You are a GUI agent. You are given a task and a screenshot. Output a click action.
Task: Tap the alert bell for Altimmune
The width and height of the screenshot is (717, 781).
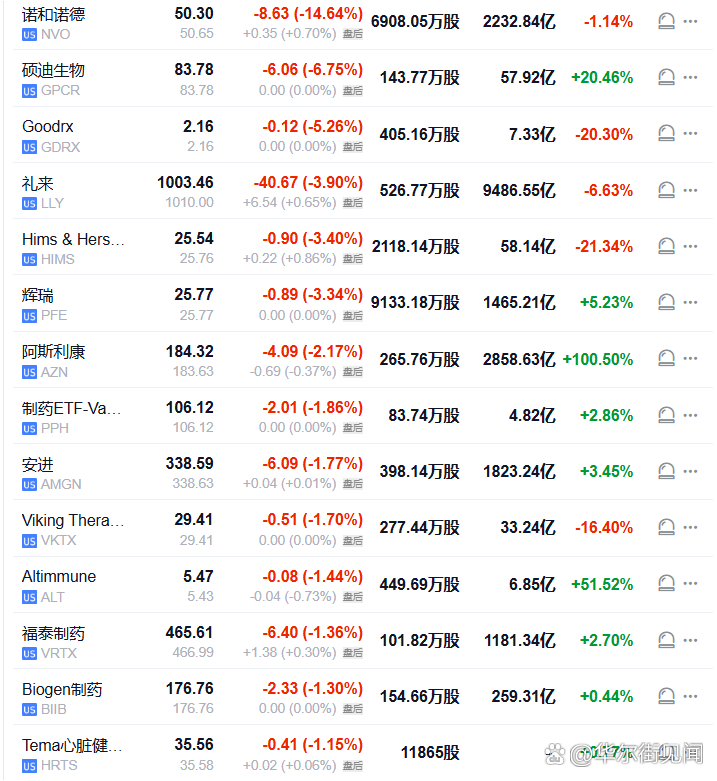tap(666, 584)
